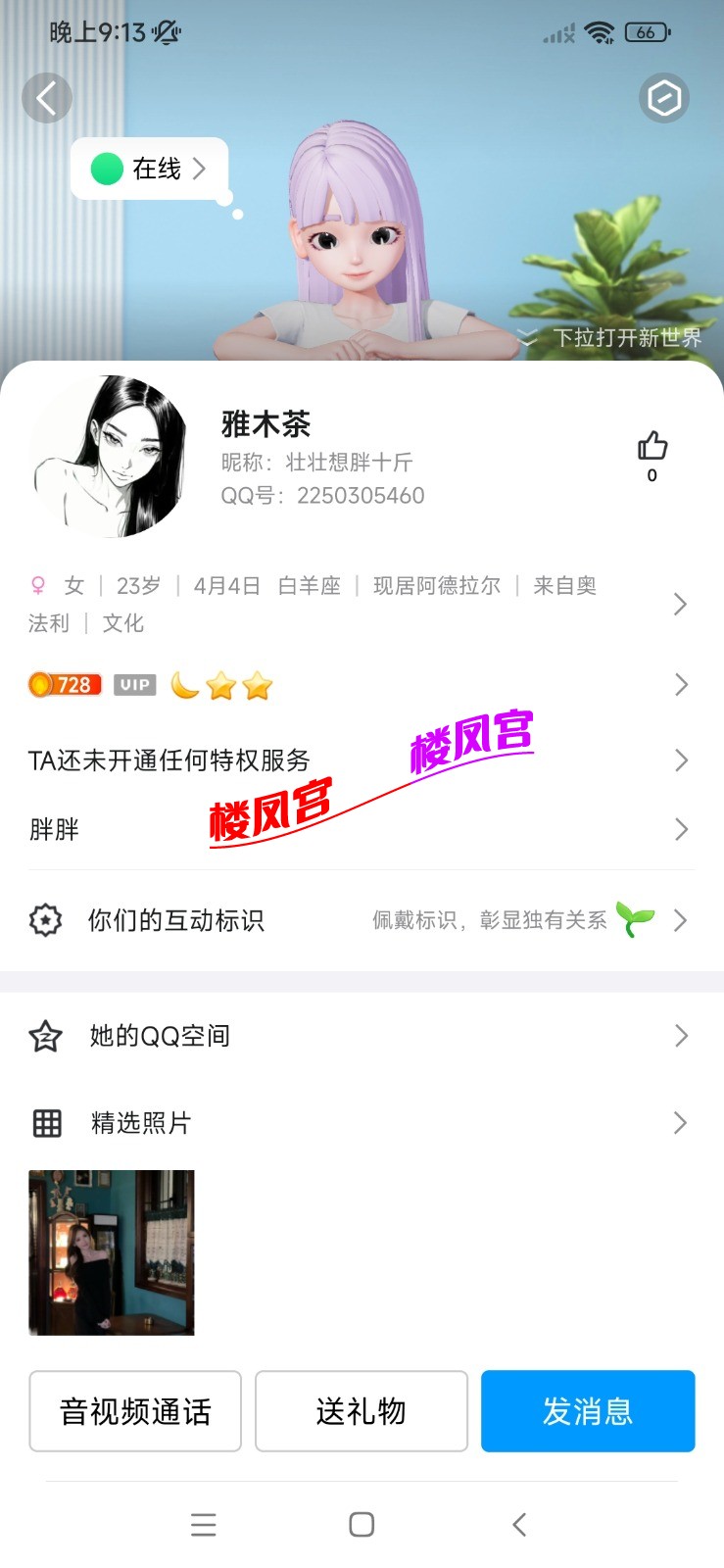724x1568 pixels.
Task: Tap the system home button
Action: (x=362, y=1525)
